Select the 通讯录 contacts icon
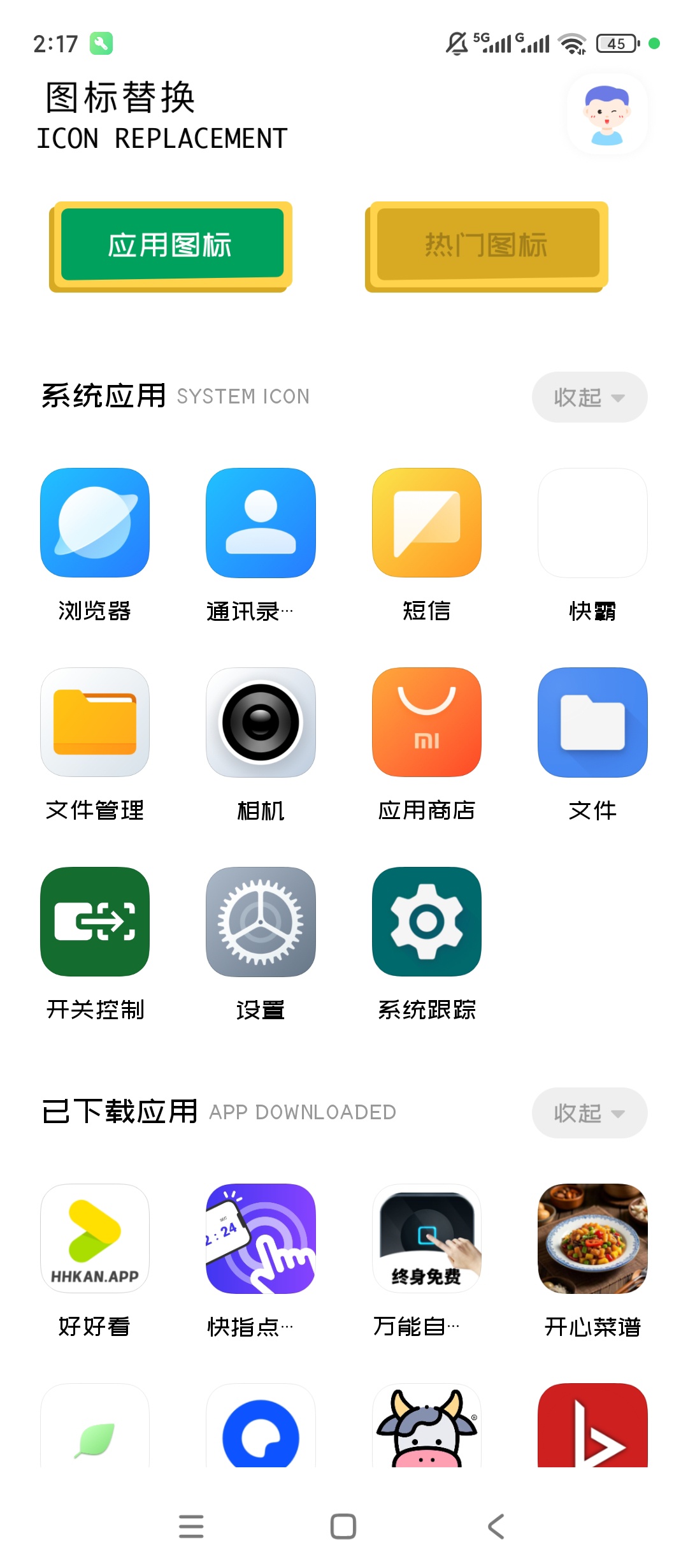Viewport: 688px width, 1568px height. [260, 523]
